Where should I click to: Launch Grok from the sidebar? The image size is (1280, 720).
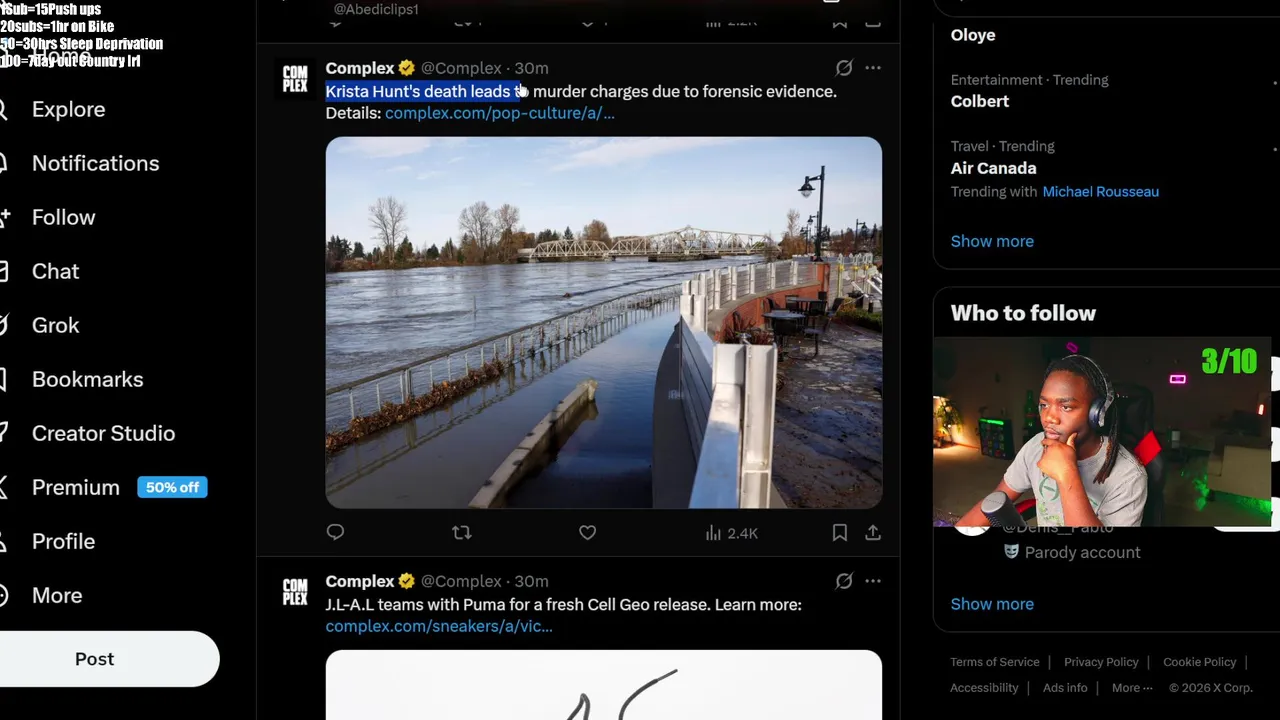pos(55,325)
